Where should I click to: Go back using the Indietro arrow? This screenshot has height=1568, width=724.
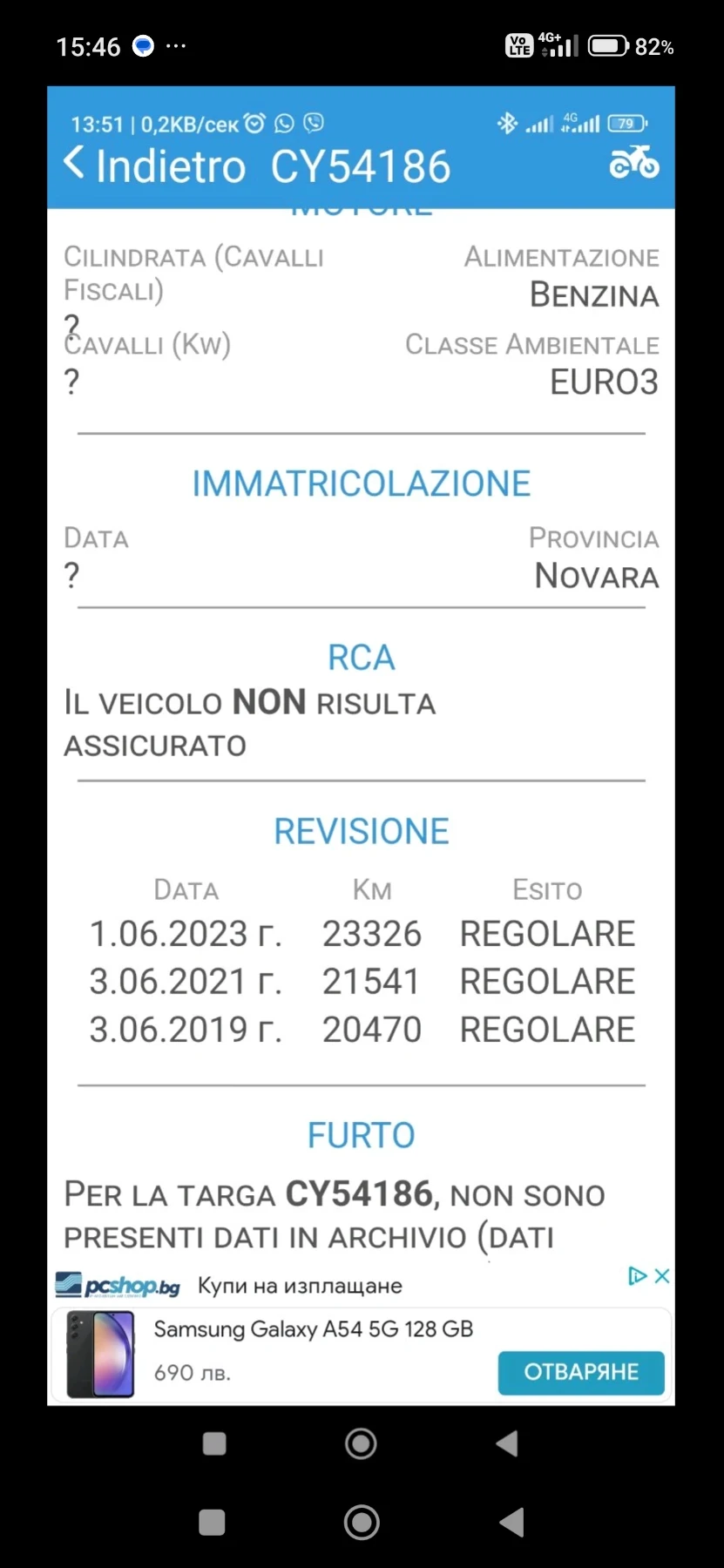point(76,163)
